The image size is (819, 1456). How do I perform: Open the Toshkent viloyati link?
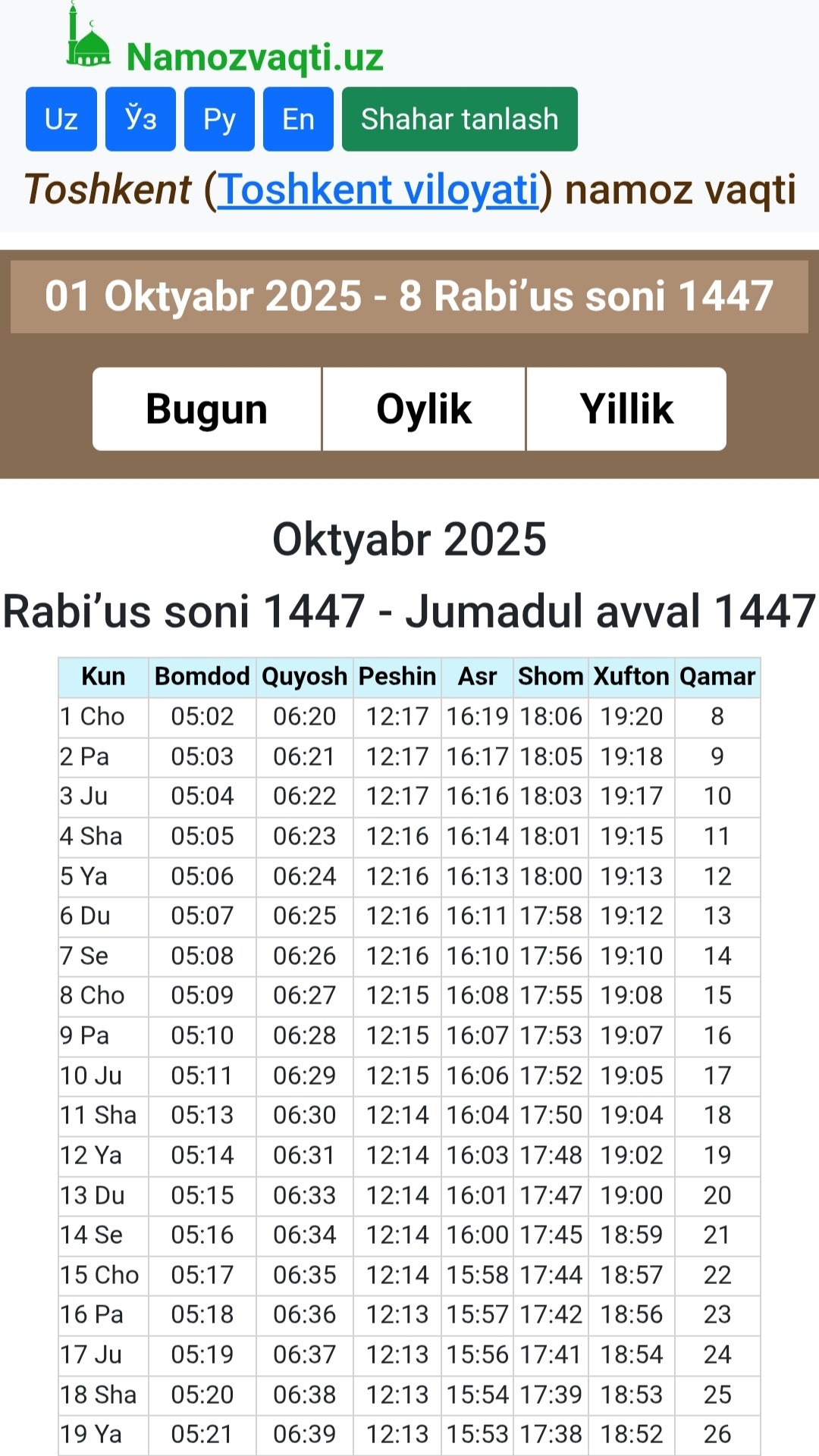(x=378, y=189)
